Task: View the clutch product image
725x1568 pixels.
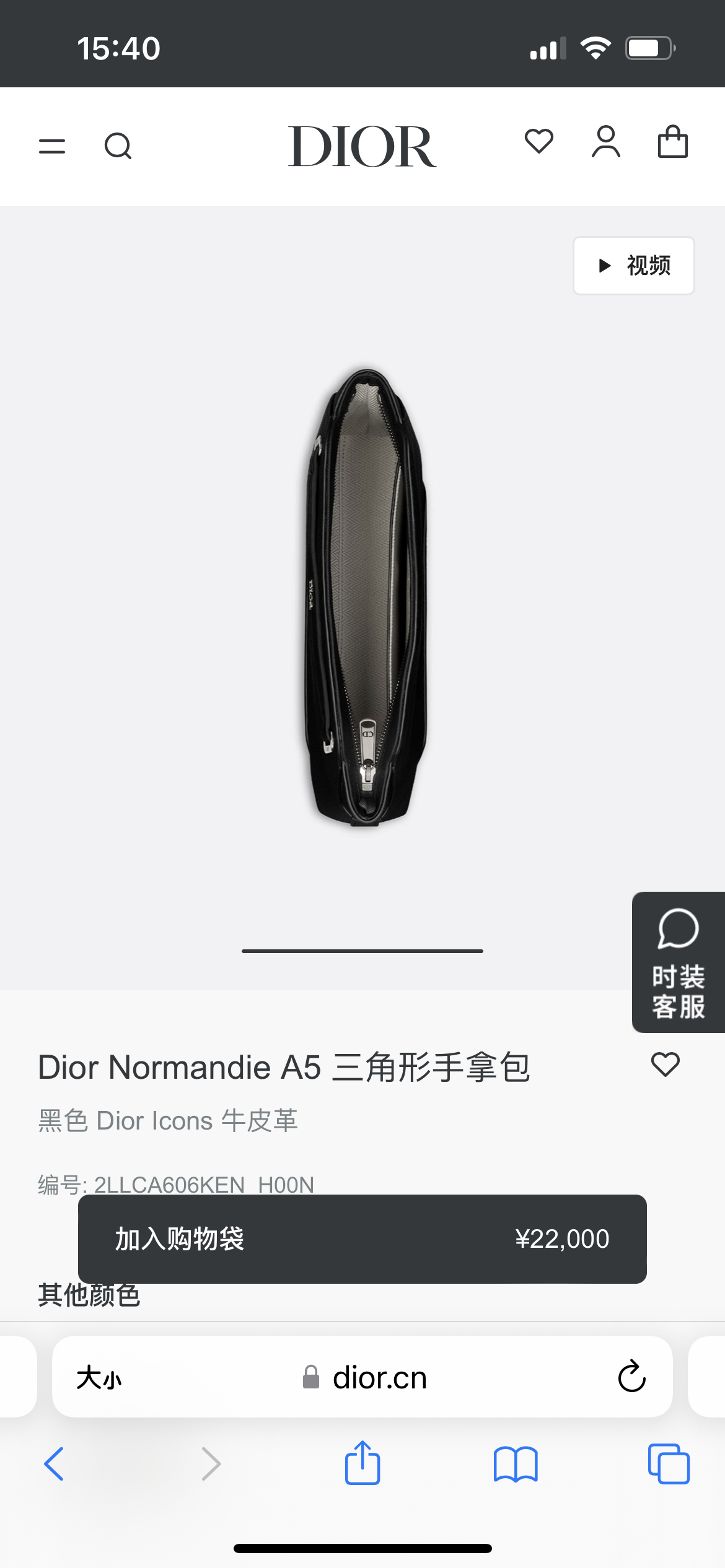Action: [366, 597]
